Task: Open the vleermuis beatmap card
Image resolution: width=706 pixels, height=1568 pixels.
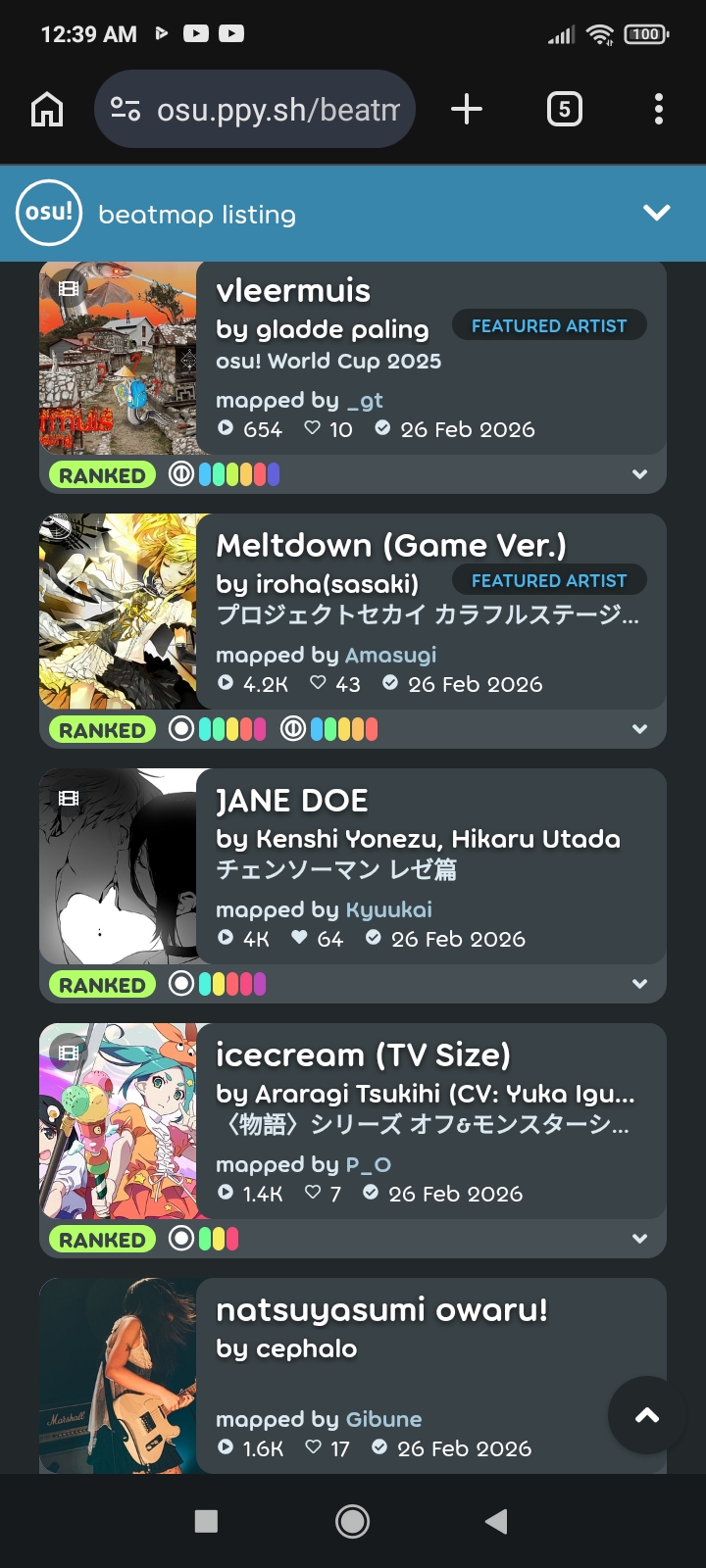Action: (x=294, y=291)
